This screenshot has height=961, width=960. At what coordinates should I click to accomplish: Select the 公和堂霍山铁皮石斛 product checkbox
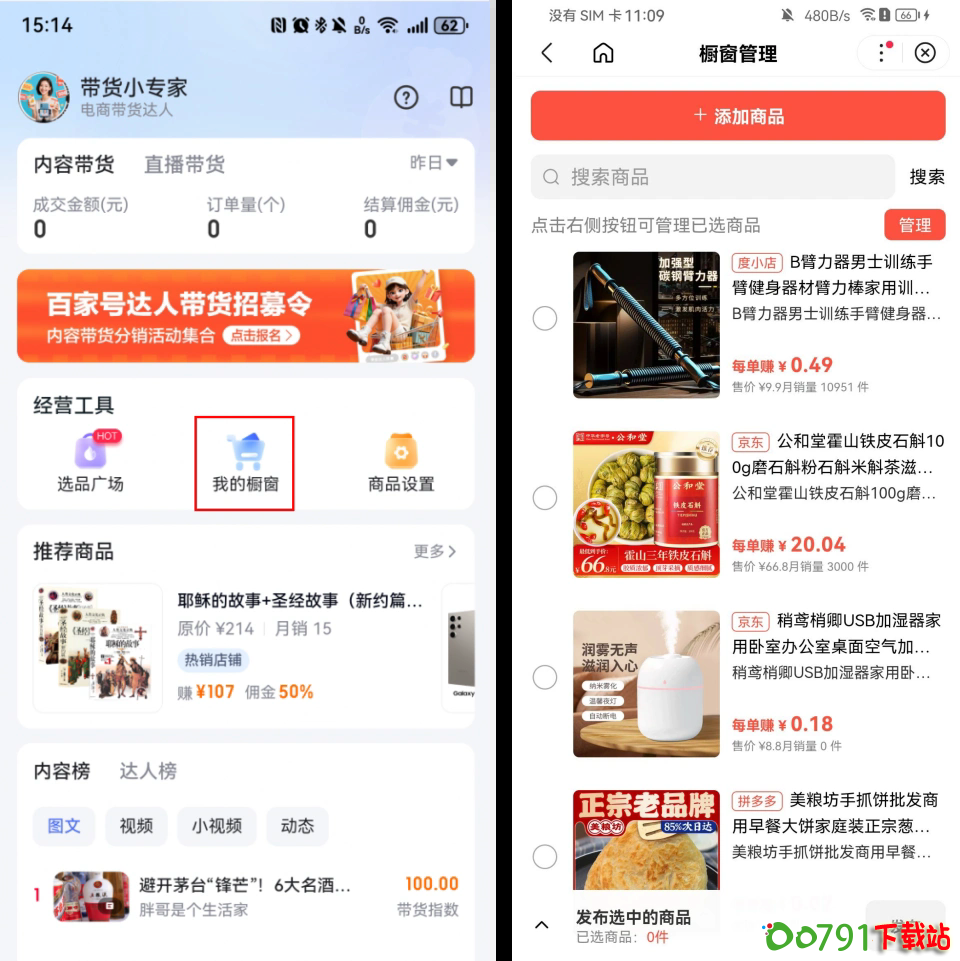pos(545,498)
